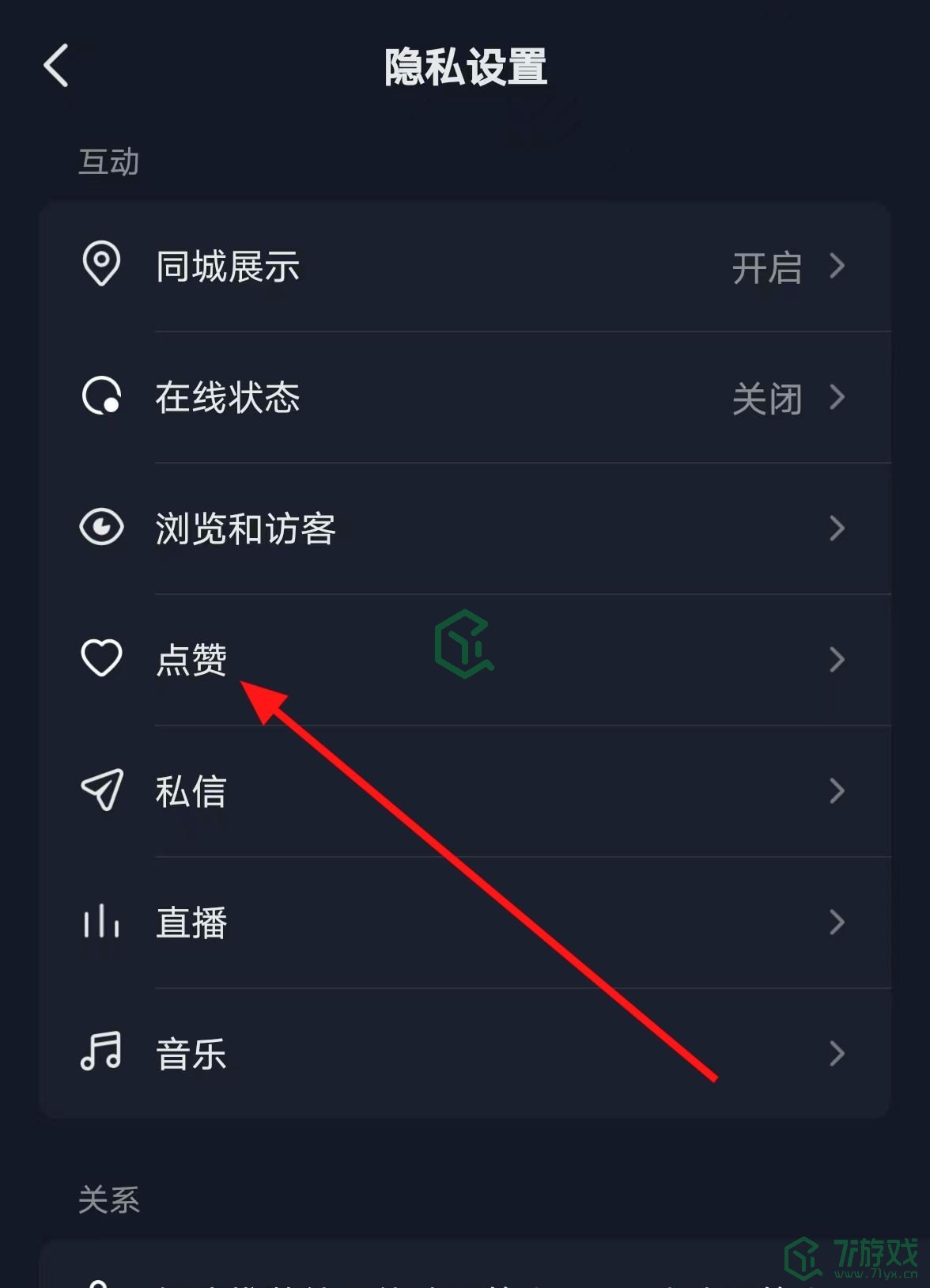Screen dimensions: 930x1288
Task: Select the 关系 section header
Action: tap(109, 1198)
